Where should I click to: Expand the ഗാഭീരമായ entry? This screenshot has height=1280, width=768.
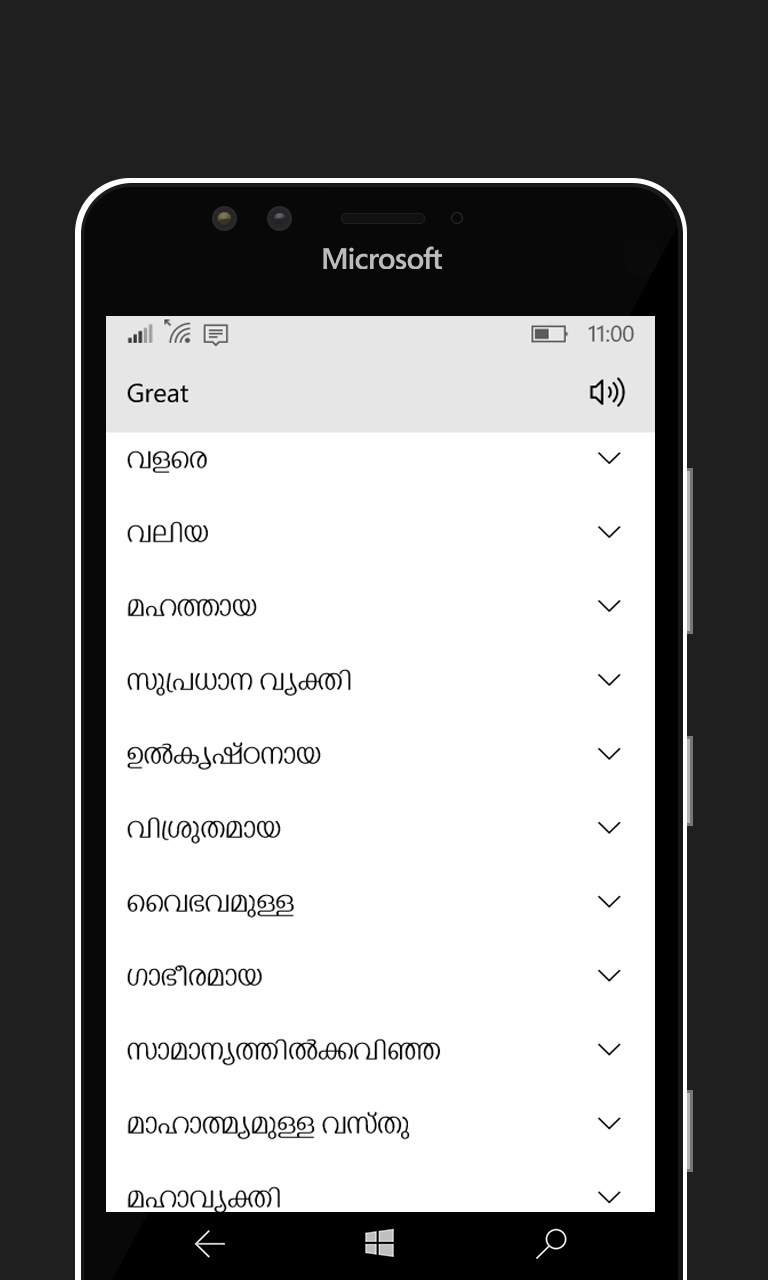[x=609, y=976]
